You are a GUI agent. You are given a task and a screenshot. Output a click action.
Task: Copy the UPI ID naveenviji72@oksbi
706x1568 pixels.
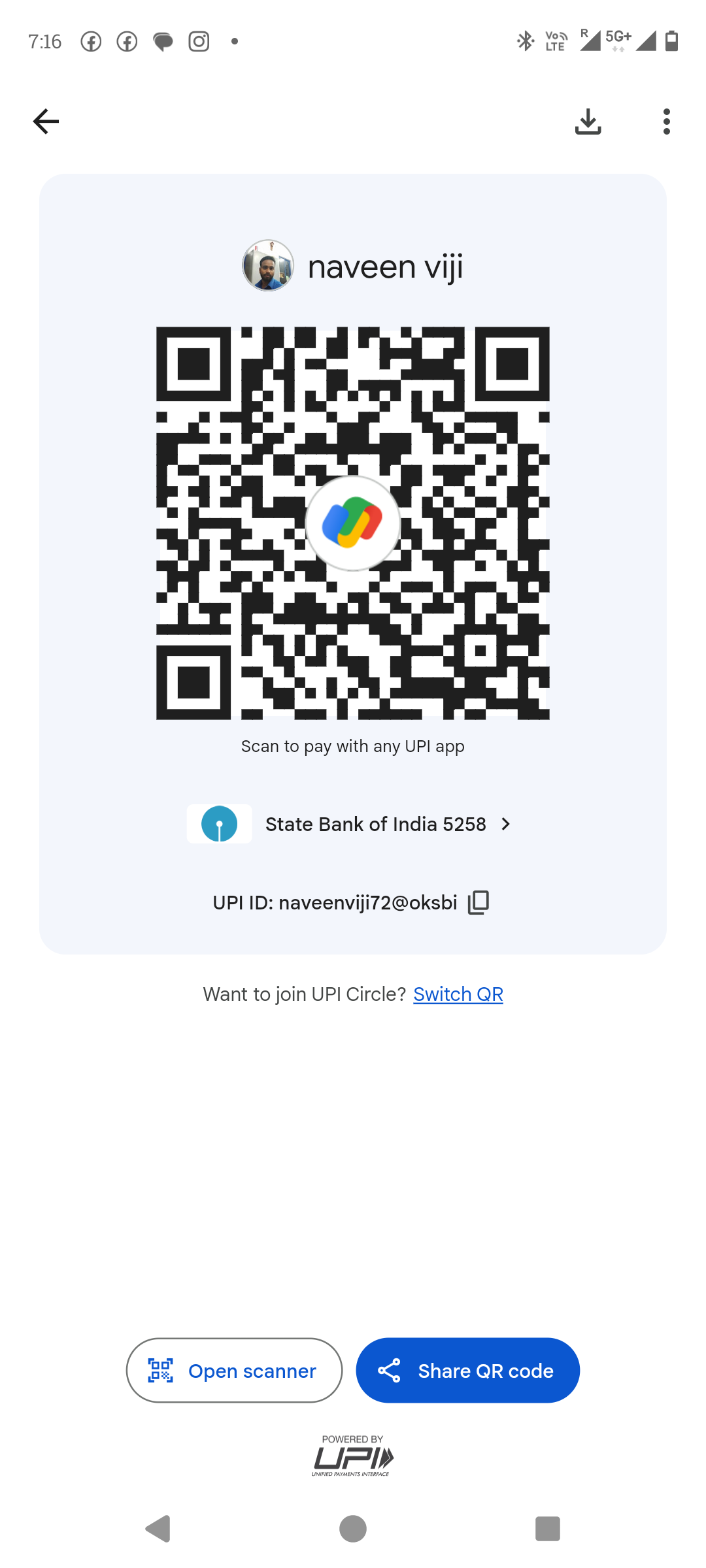[479, 902]
